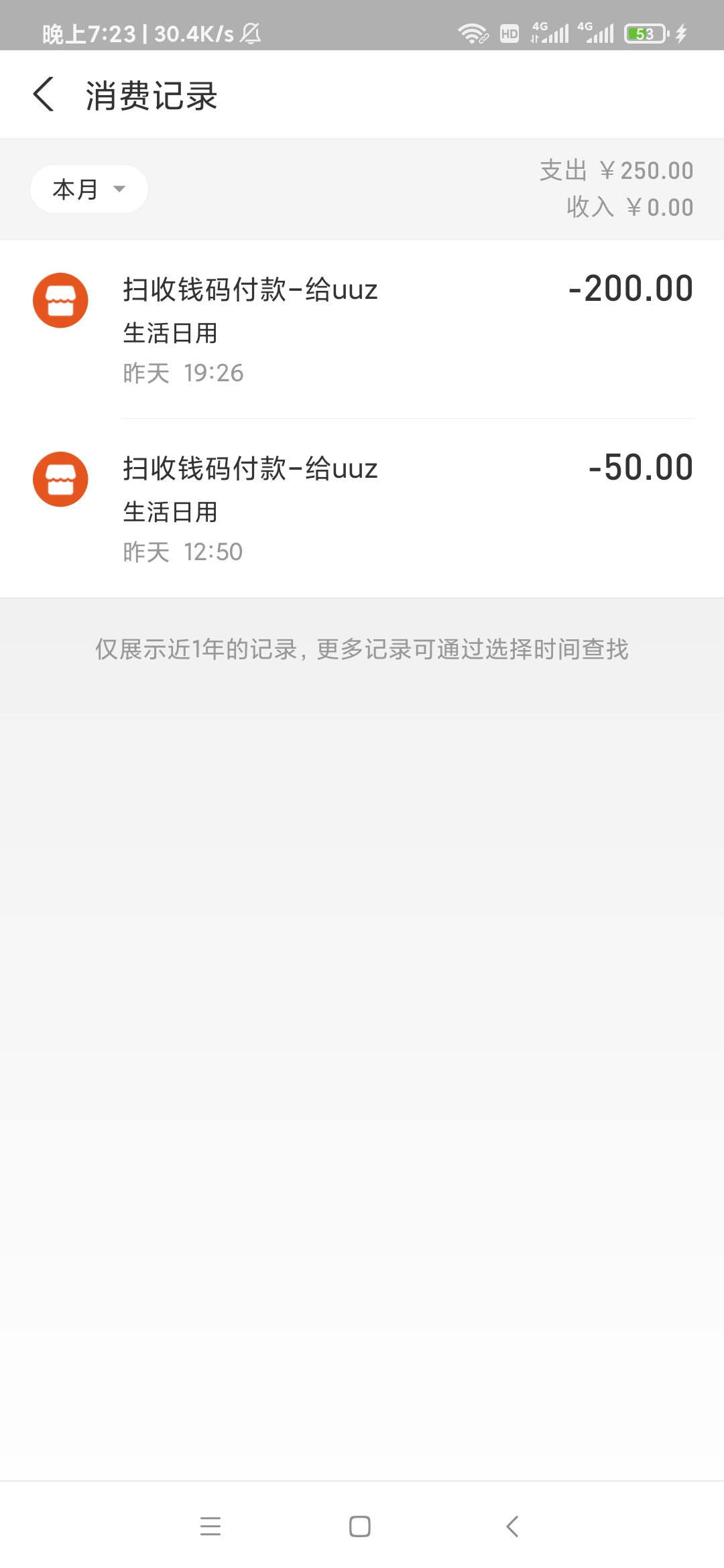Tap the battery indicator showing 53

pos(643,34)
